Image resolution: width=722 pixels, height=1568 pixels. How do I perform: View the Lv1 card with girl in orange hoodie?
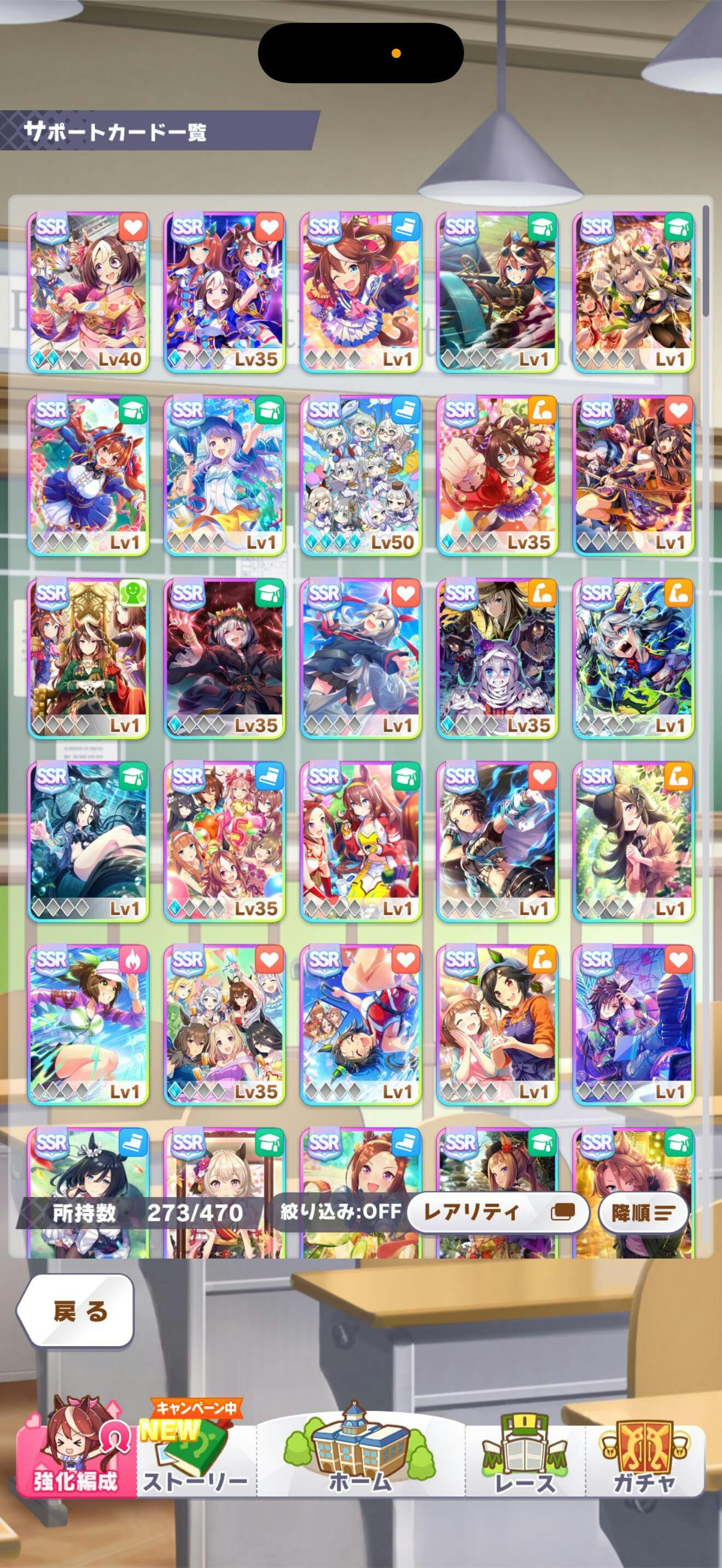coord(497,1025)
